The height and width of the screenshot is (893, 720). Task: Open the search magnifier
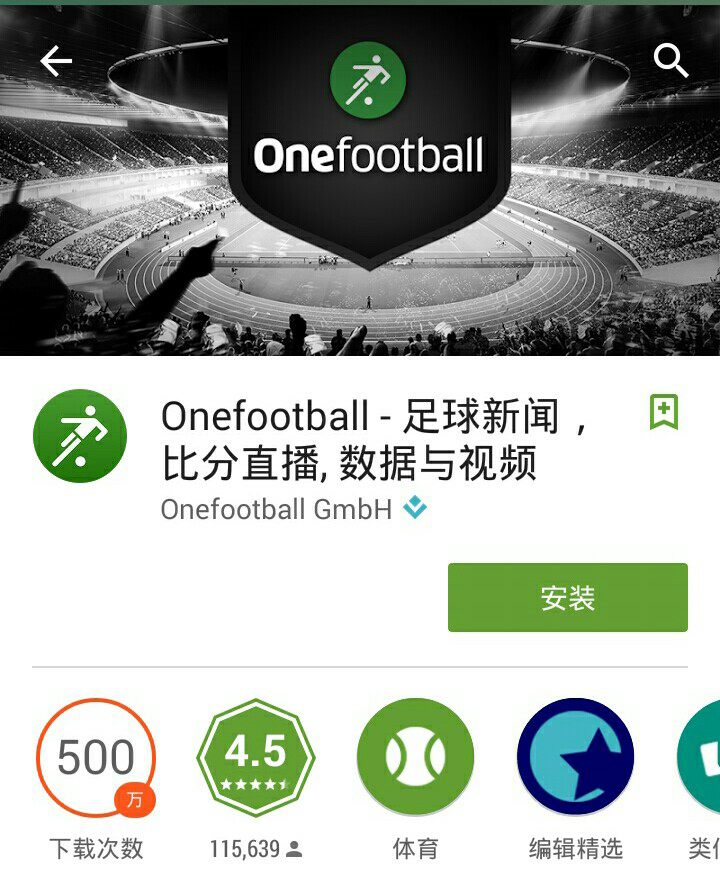pyautogui.click(x=671, y=62)
